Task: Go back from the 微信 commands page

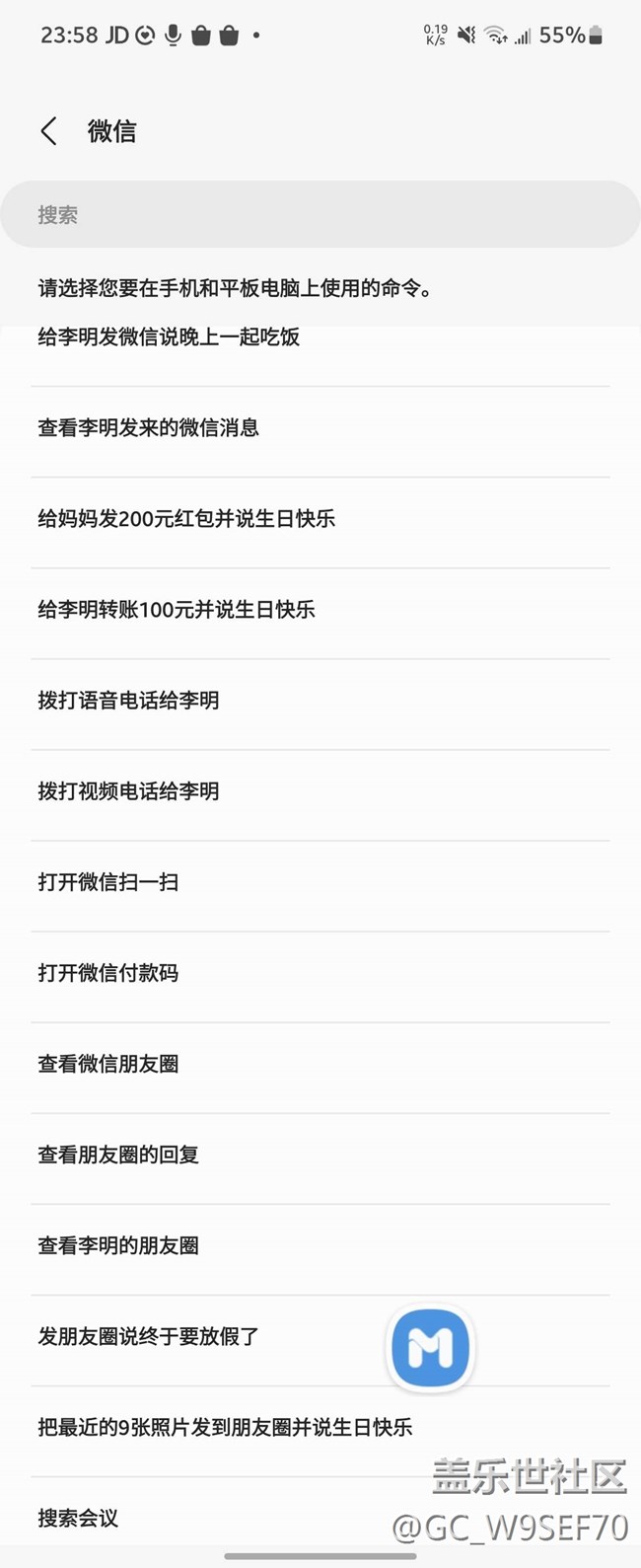Action: click(x=48, y=131)
